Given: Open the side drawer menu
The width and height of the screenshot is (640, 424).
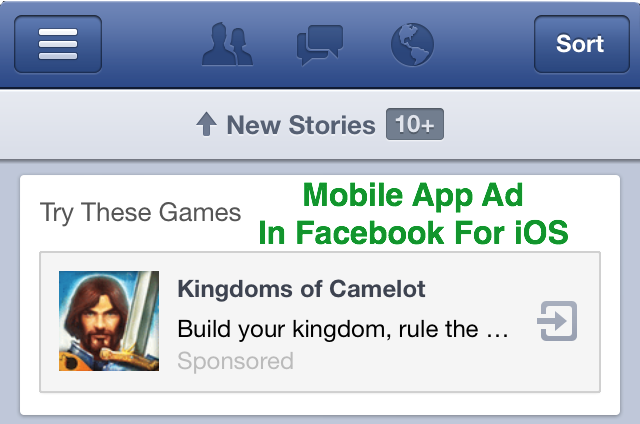Looking at the screenshot, I should 58,44.
